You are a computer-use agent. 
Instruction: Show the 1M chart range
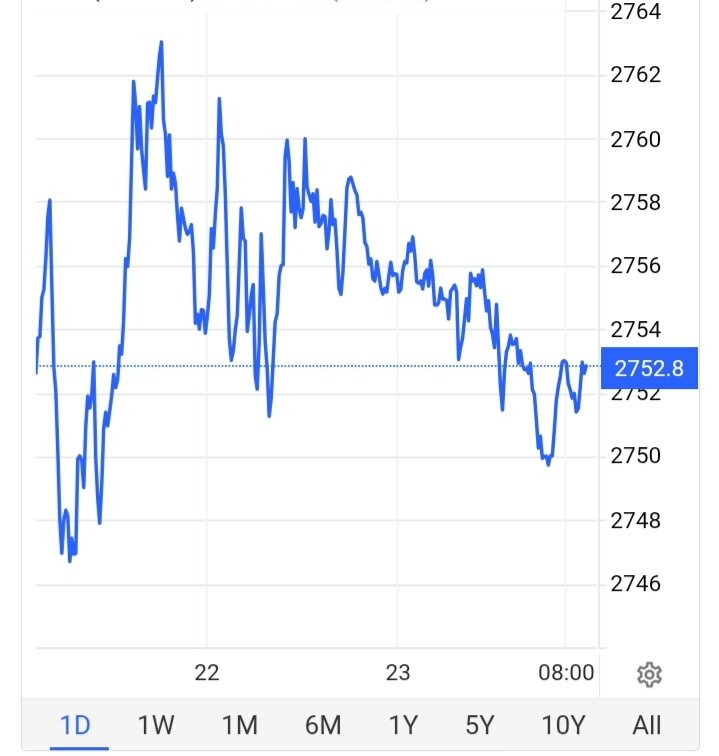(239, 725)
